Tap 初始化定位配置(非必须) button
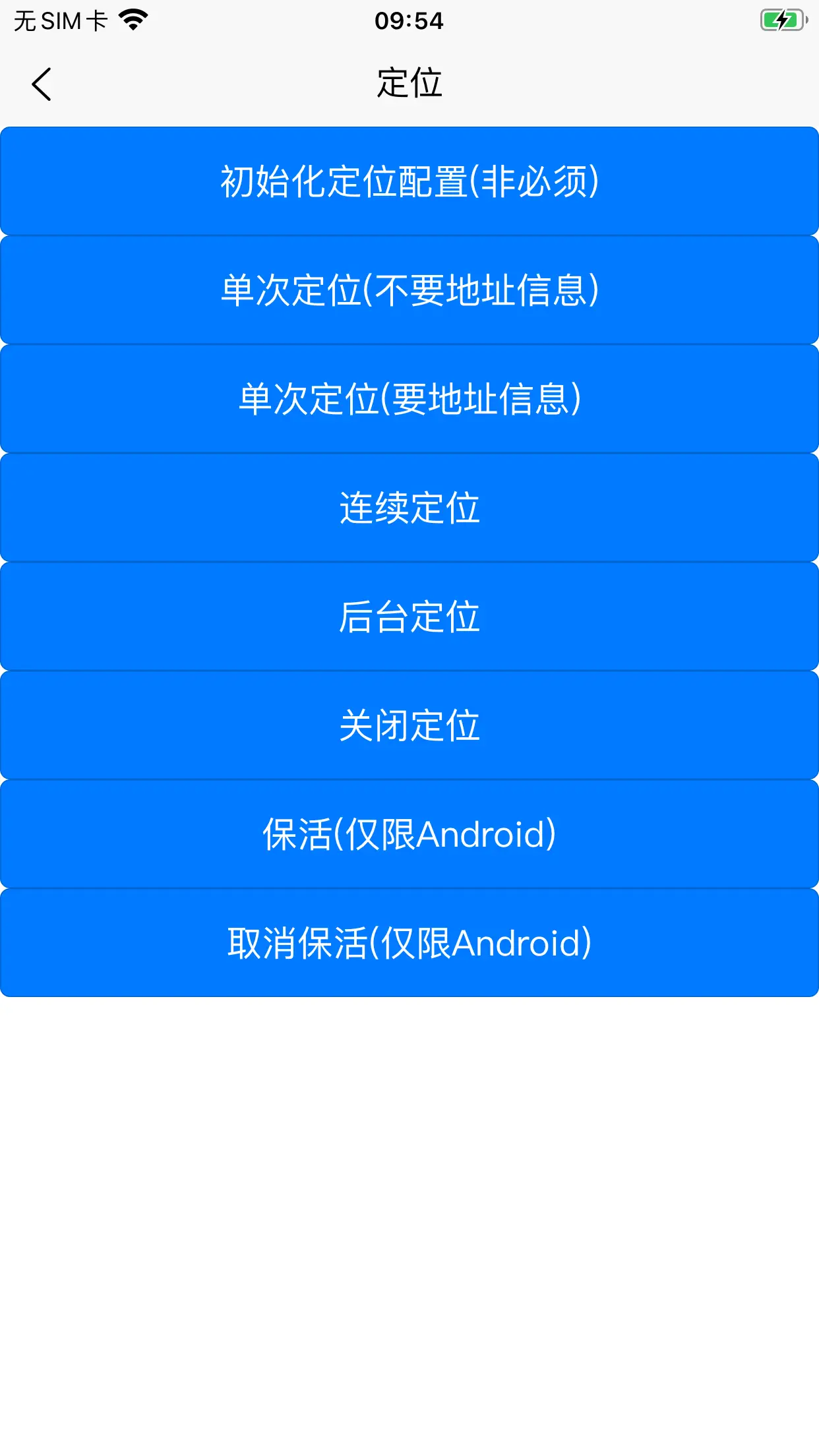This screenshot has height=1456, width=819. pos(409,181)
